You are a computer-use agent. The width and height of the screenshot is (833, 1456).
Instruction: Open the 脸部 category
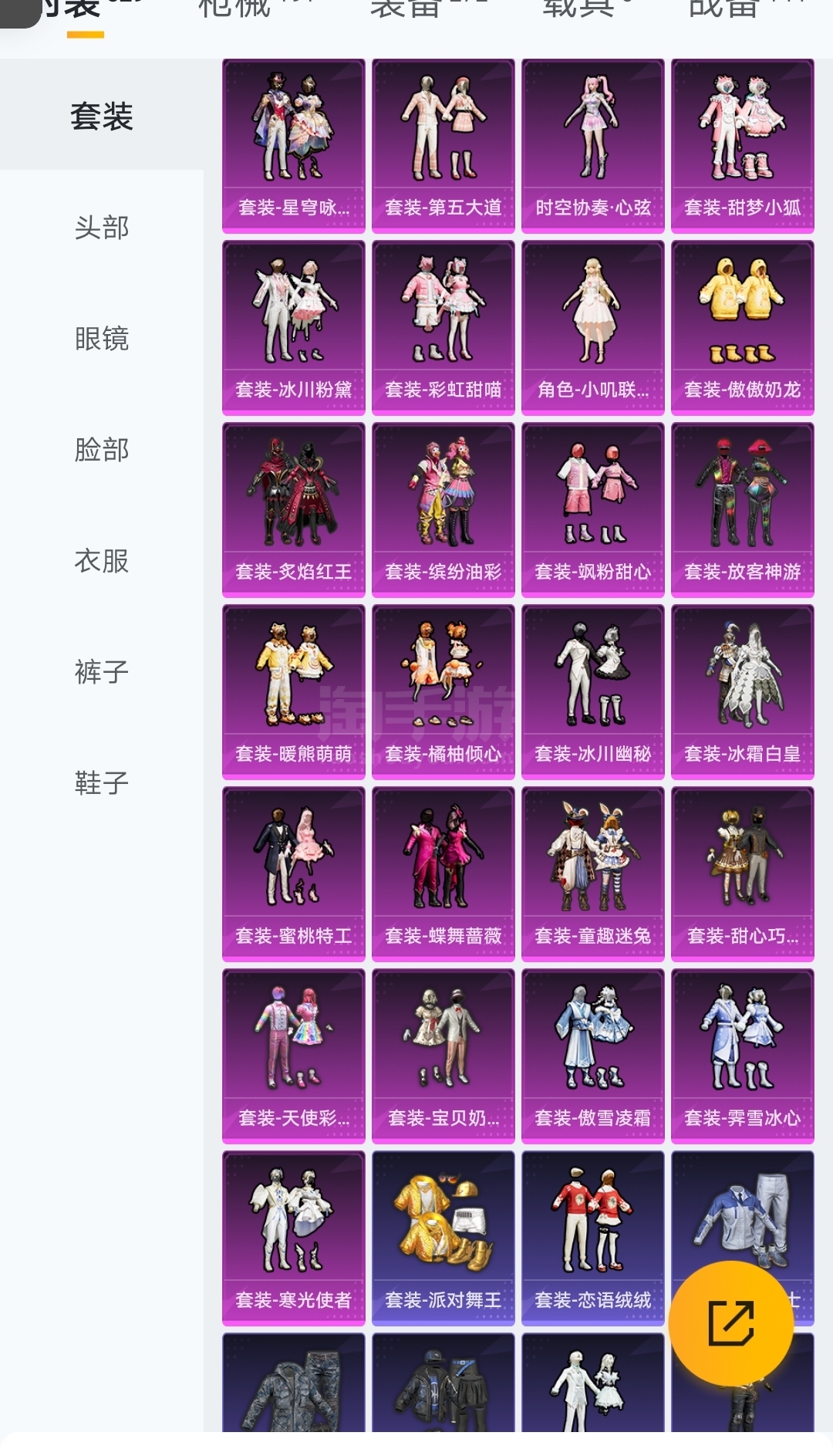[101, 450]
